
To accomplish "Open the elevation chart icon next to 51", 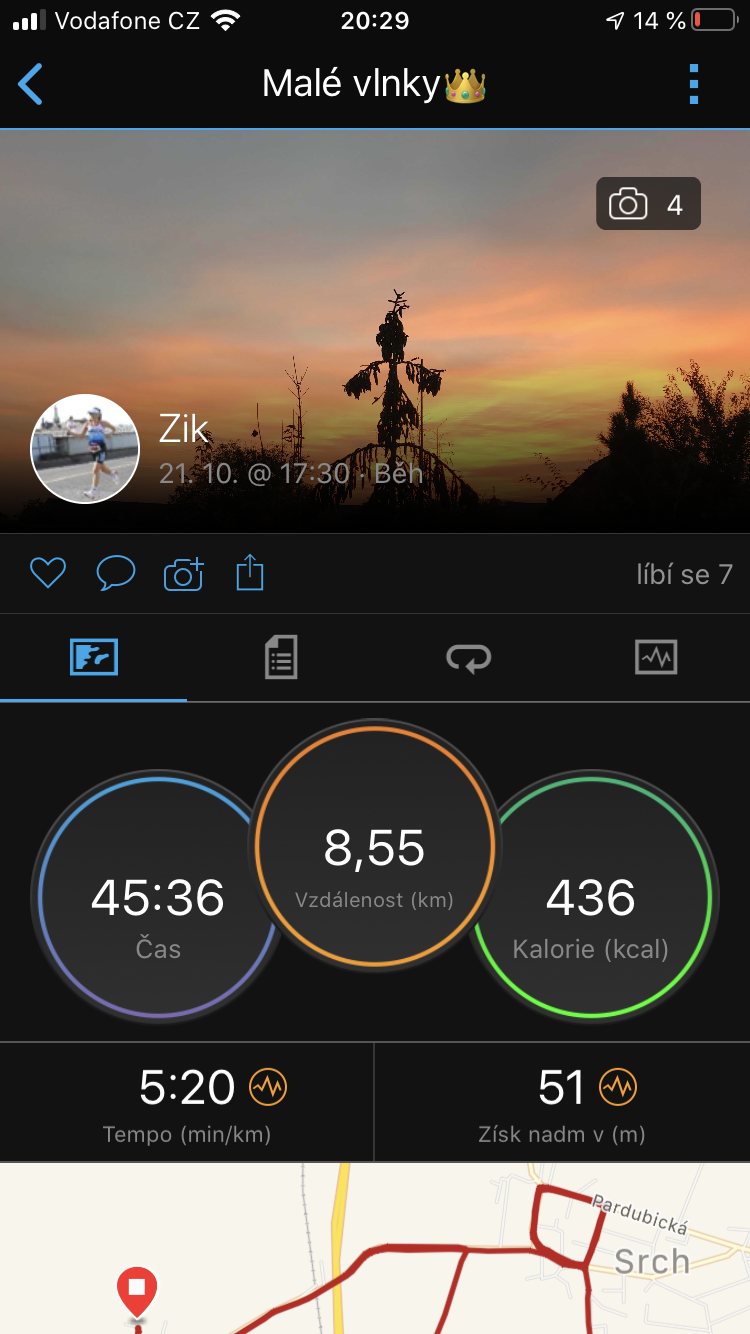I will (617, 1087).
